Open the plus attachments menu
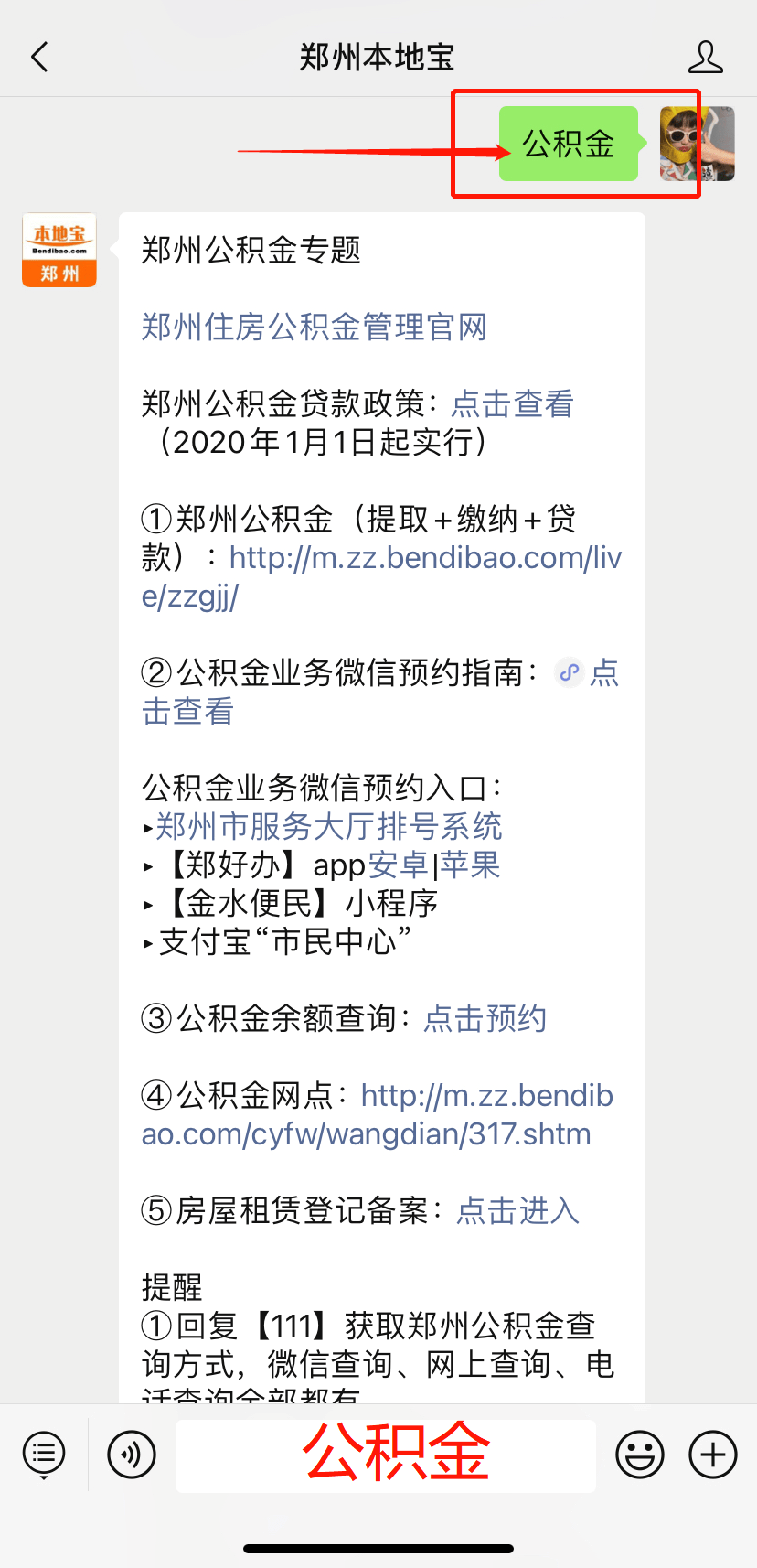The image size is (757, 1568). tap(713, 1454)
